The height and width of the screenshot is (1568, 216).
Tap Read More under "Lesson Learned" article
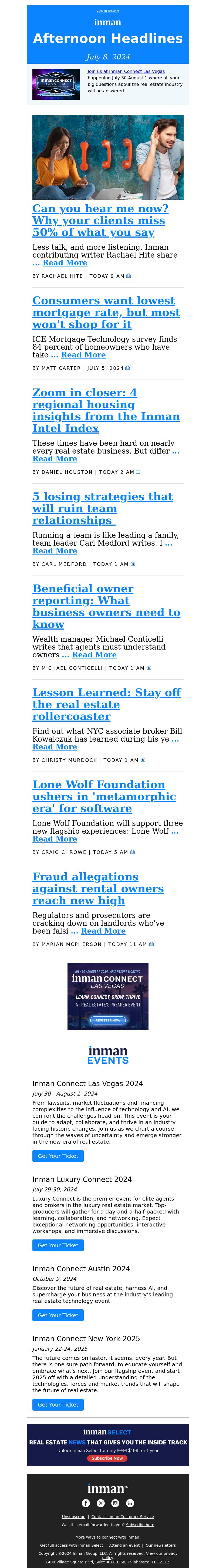[x=55, y=747]
